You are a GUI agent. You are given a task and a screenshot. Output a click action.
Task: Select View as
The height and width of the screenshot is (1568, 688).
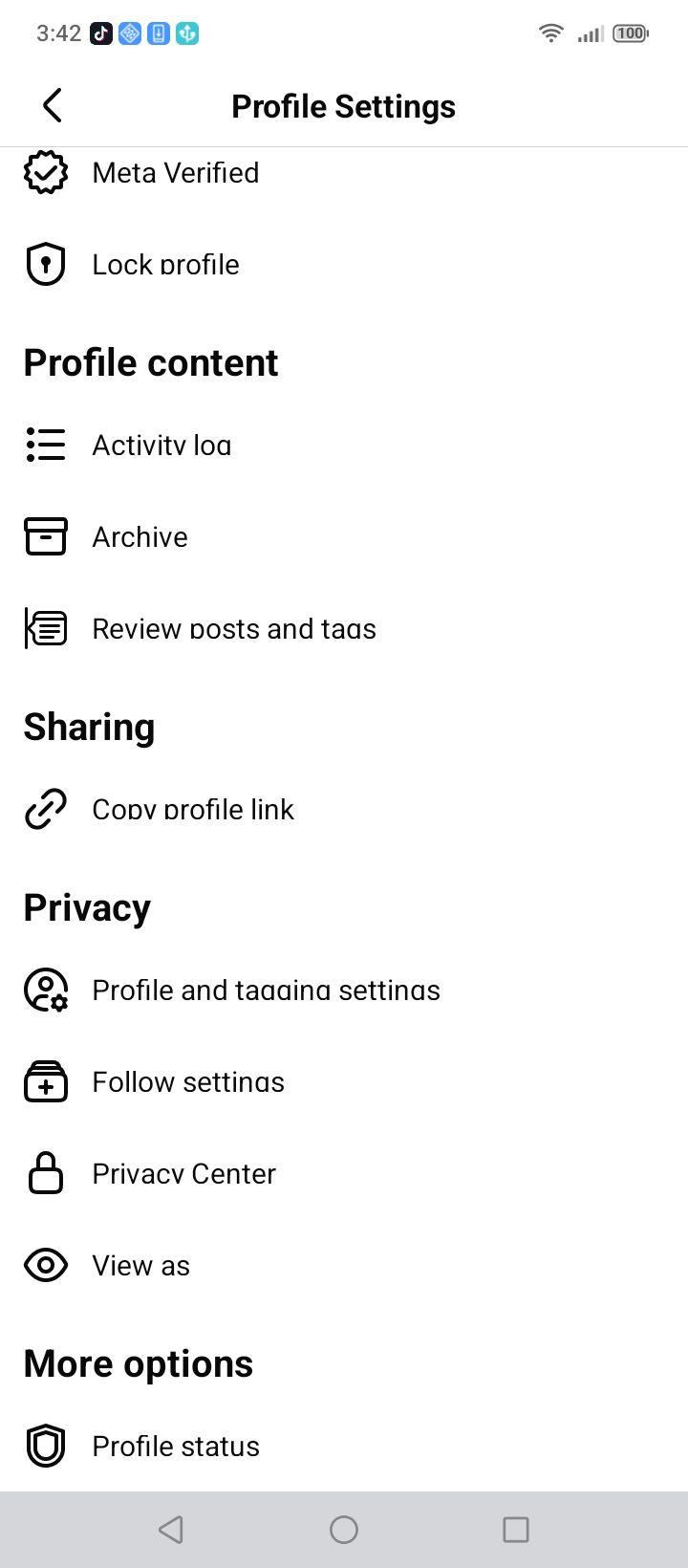(344, 1266)
